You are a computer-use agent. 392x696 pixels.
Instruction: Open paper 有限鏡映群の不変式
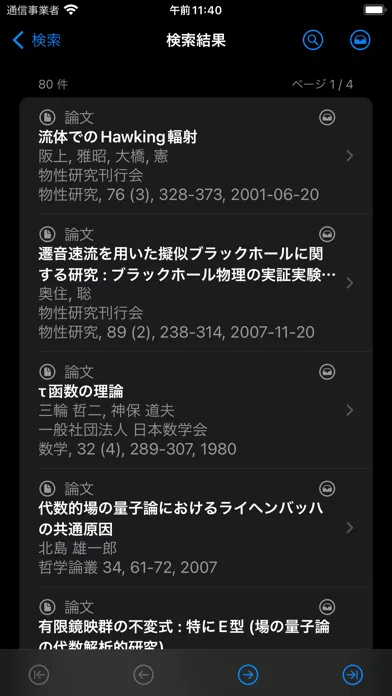(196, 618)
